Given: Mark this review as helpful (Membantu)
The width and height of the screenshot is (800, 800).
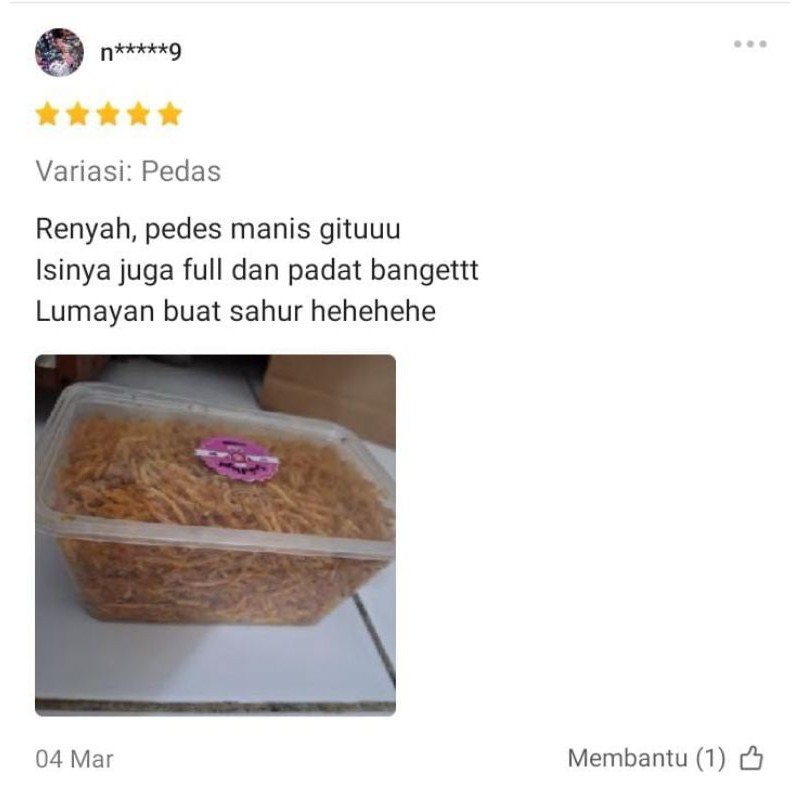Looking at the screenshot, I should [751, 759].
